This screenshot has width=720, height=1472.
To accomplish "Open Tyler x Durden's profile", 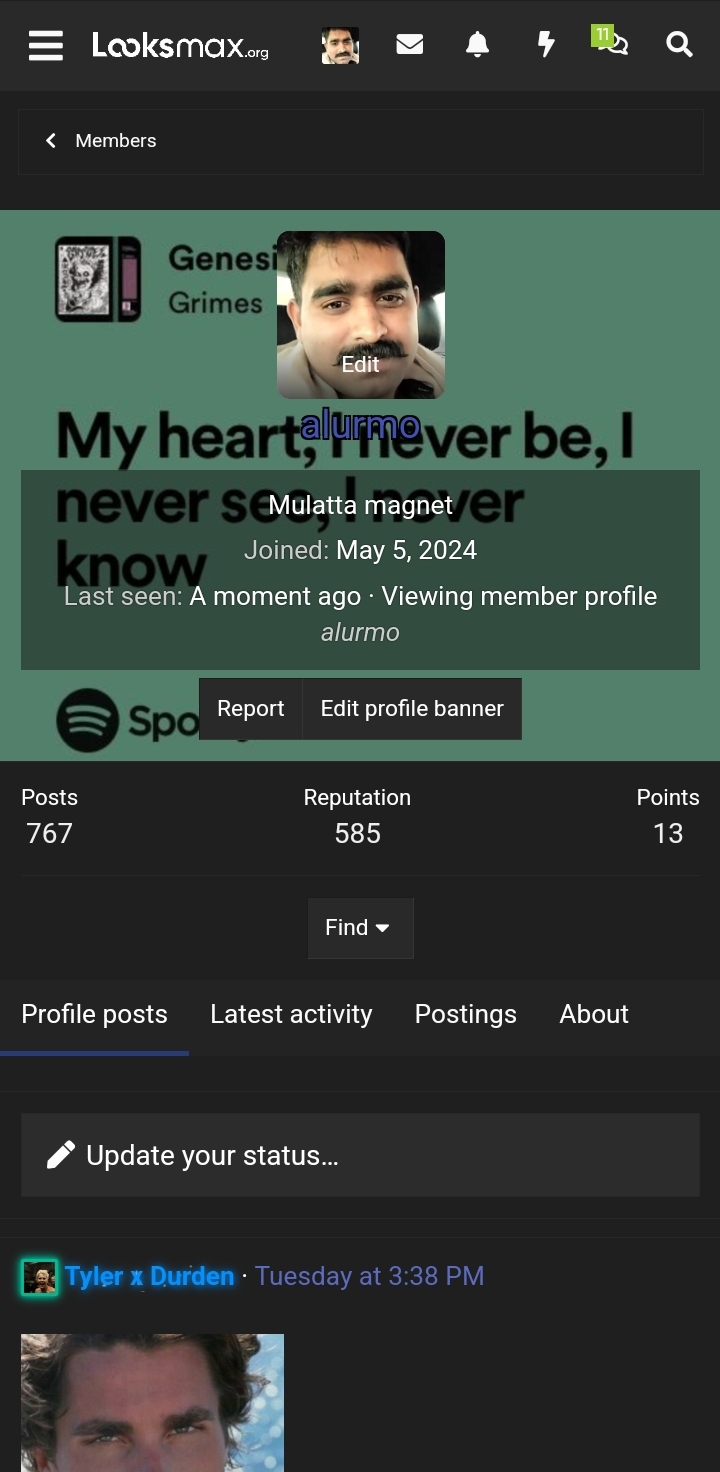I will [x=150, y=1276].
